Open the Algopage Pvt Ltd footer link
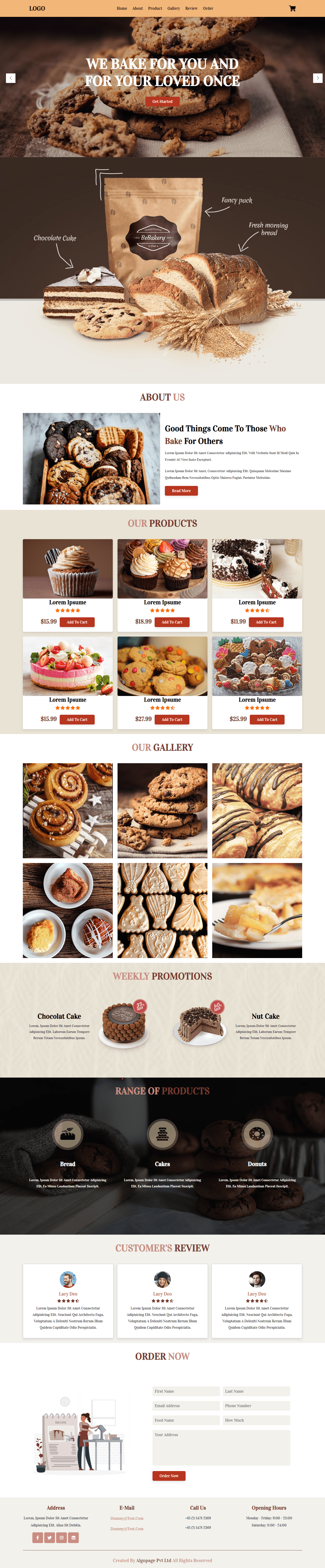 [154, 1561]
